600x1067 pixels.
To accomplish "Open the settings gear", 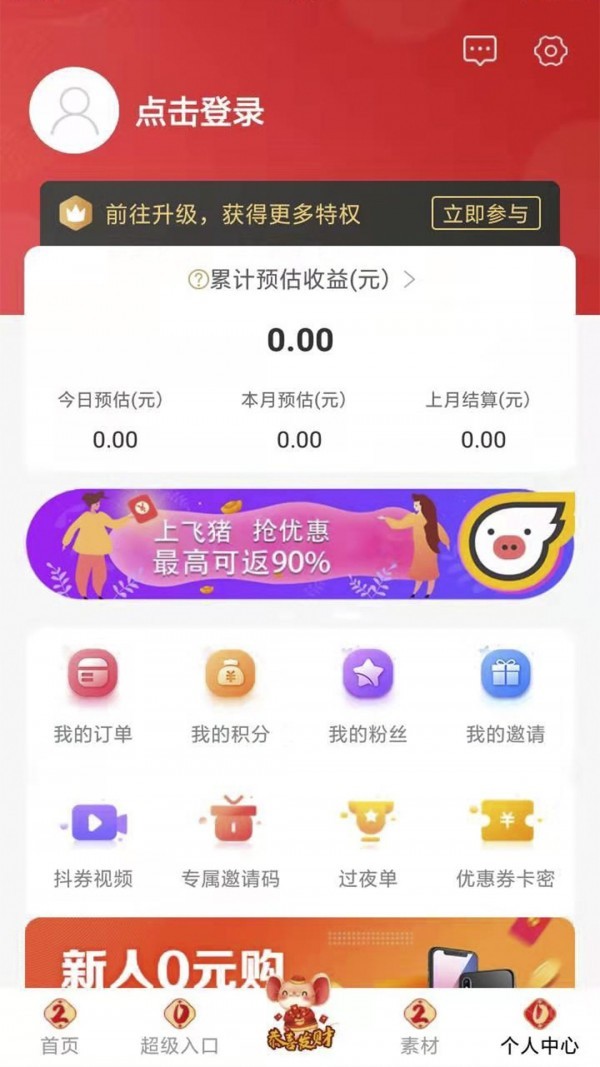I will [x=550, y=51].
